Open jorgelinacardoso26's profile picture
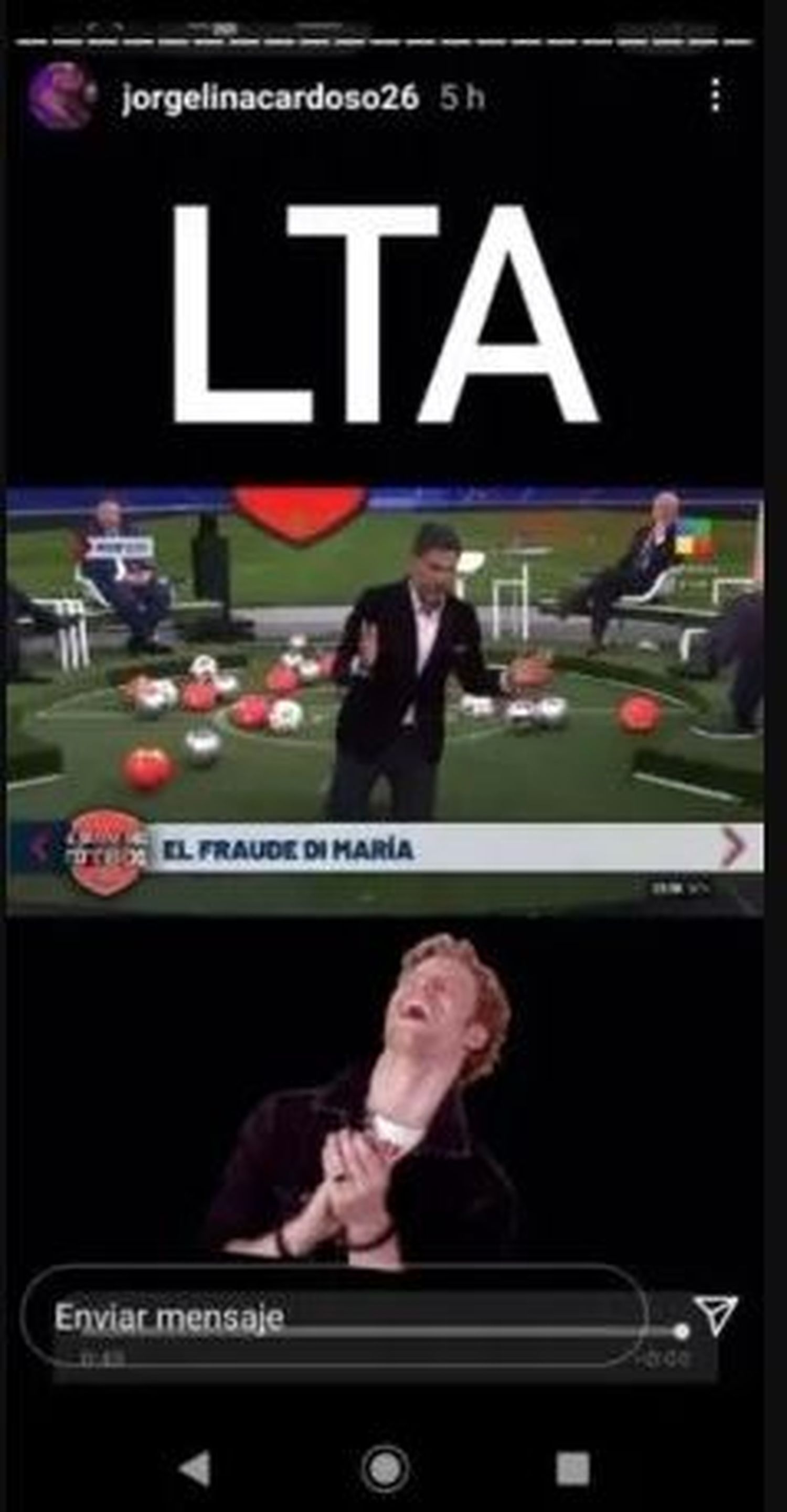Viewport: 787px width, 1512px height. 62,96
